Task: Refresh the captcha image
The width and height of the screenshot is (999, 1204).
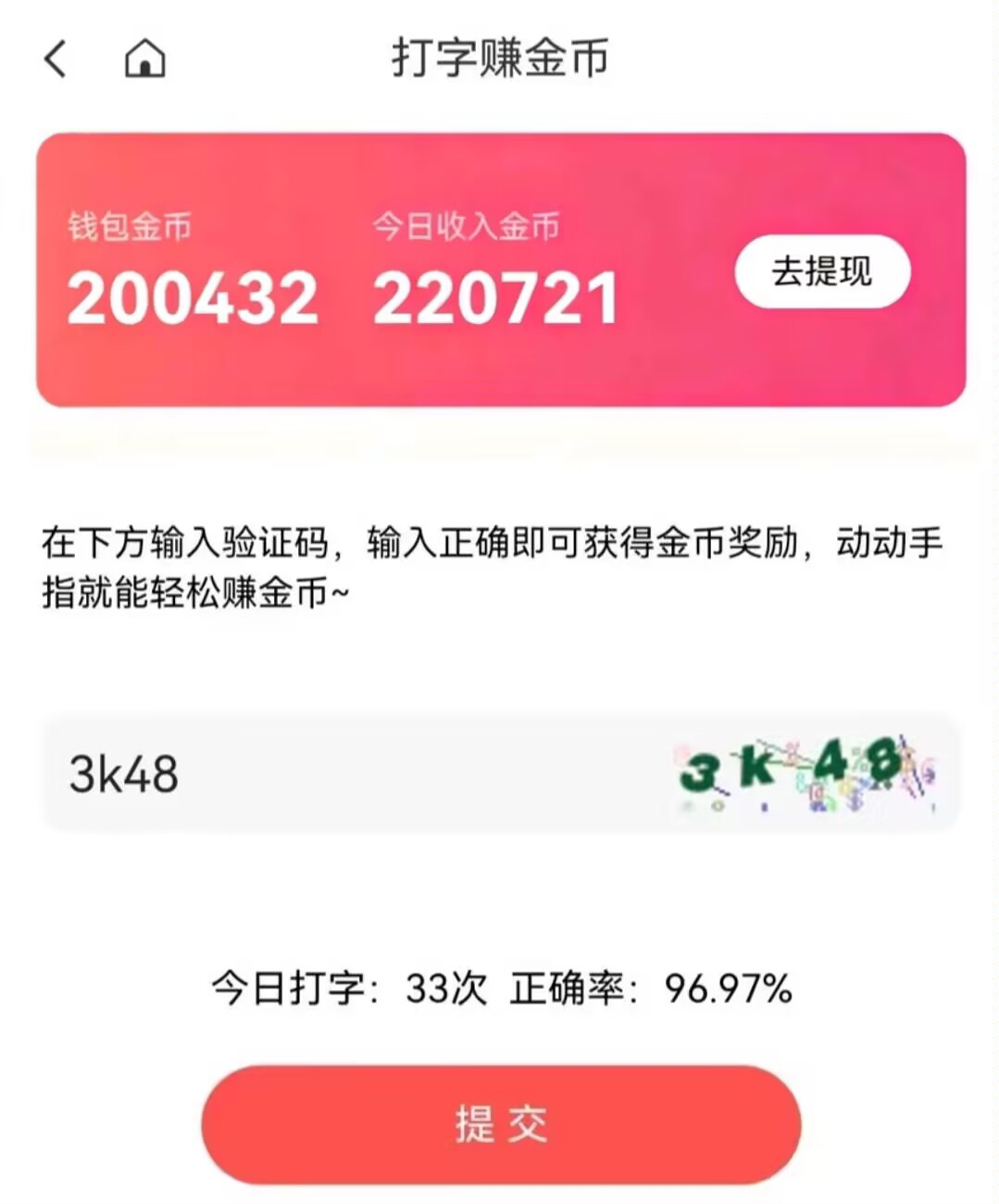Action: [807, 774]
